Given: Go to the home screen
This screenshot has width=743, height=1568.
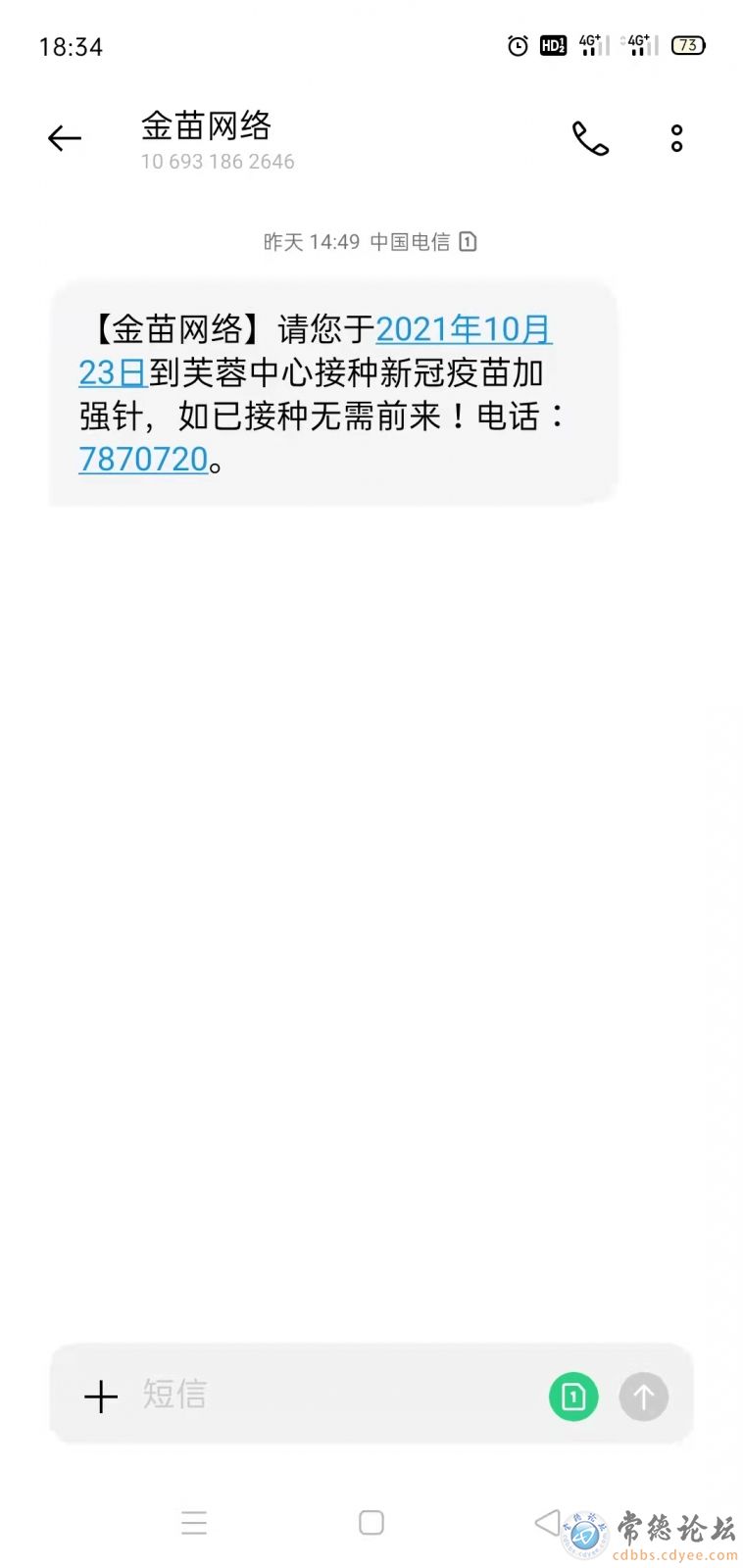Looking at the screenshot, I should (371, 1522).
